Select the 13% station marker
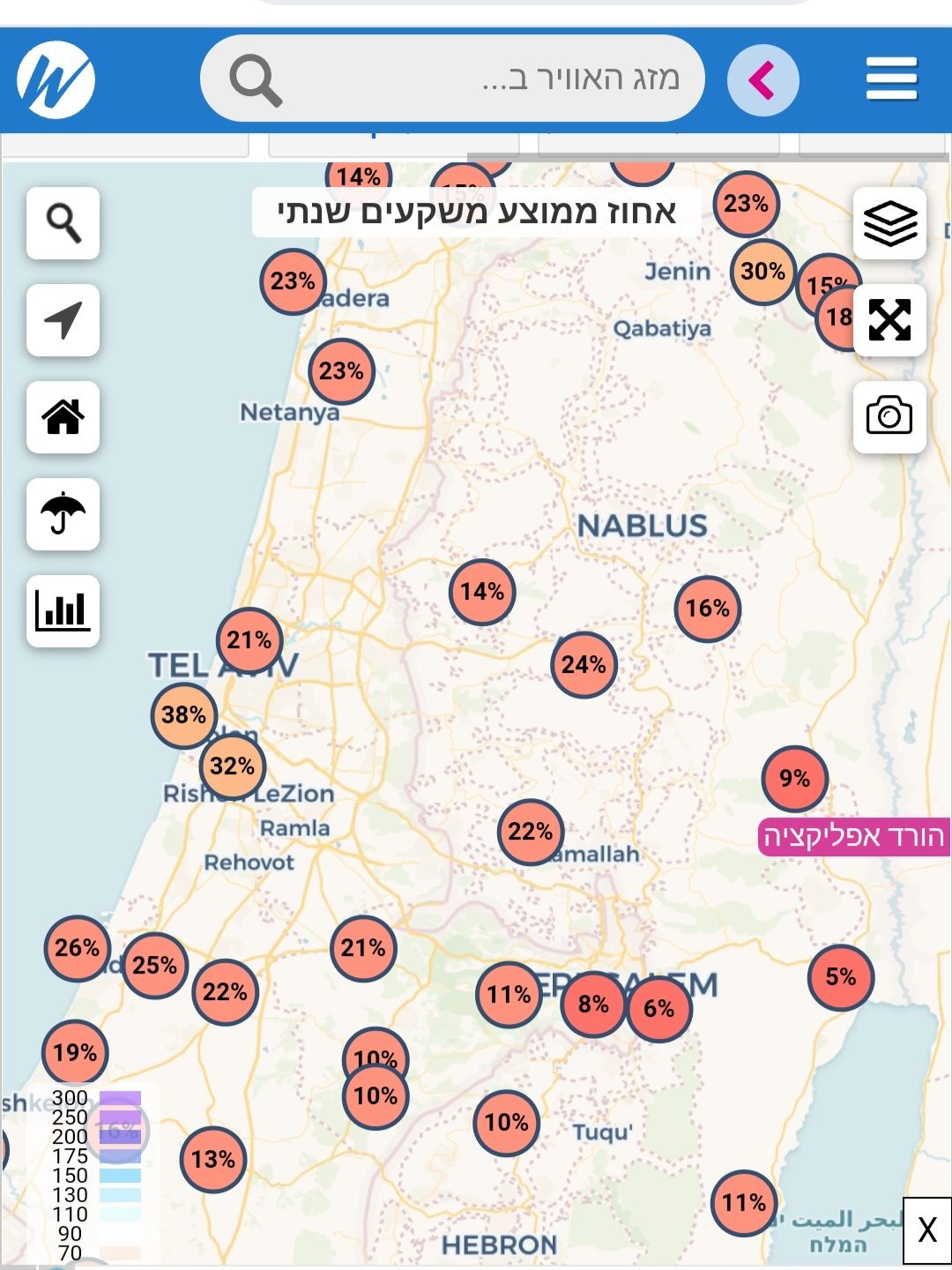The width and height of the screenshot is (952, 1270). [212, 1160]
